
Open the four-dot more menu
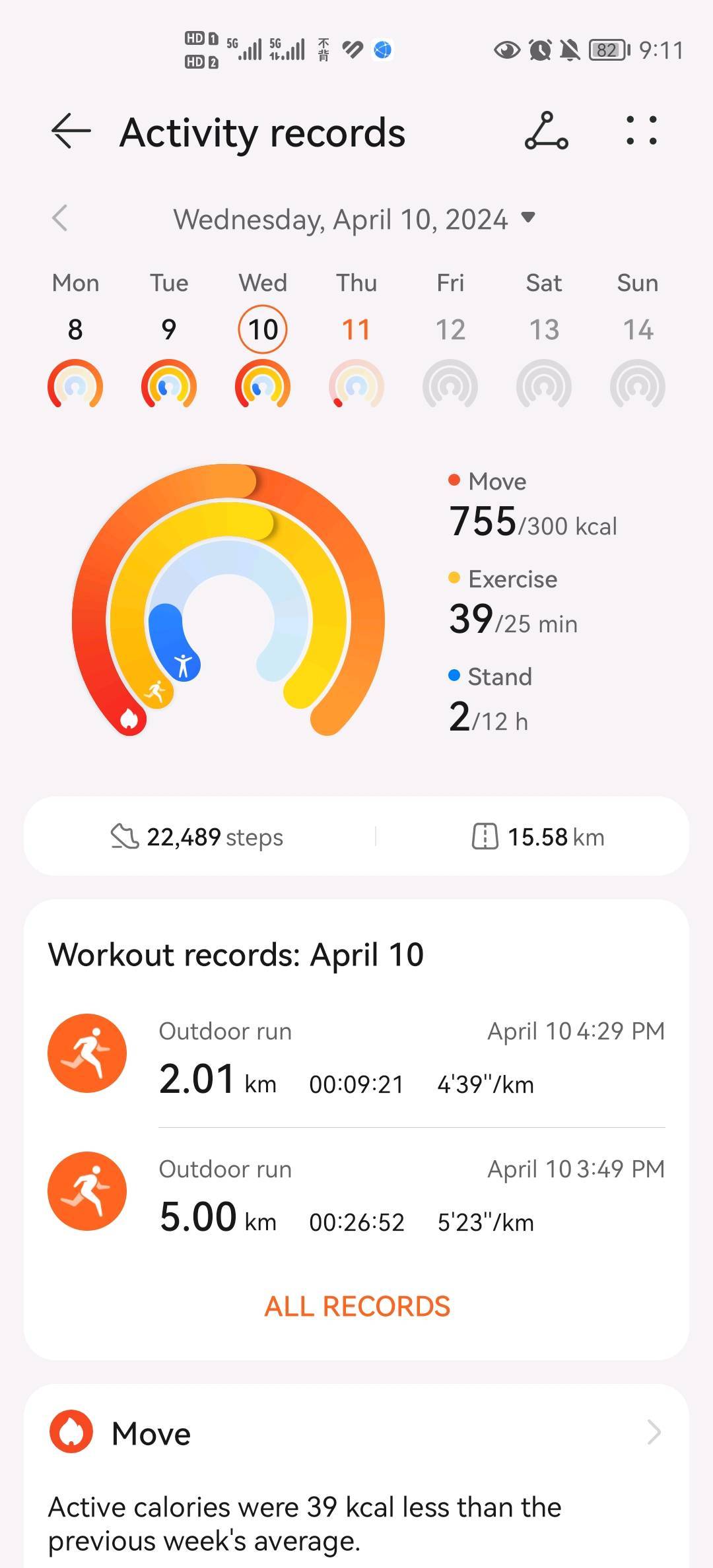(641, 131)
